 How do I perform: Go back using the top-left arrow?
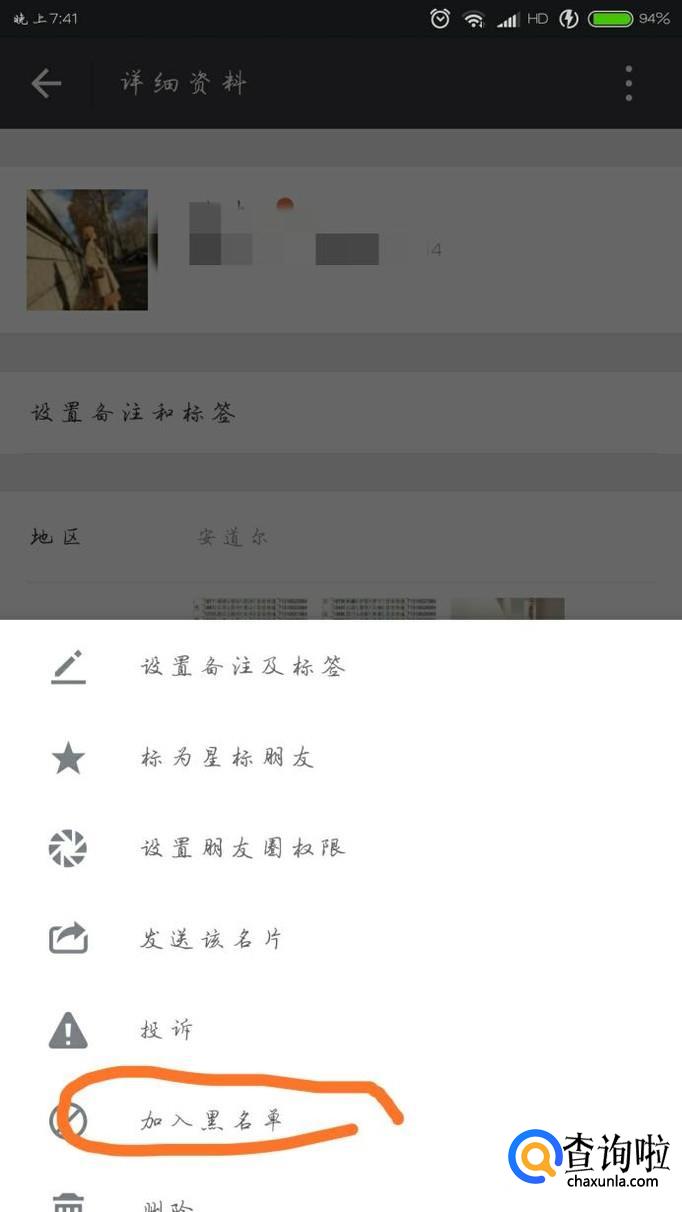click(x=46, y=83)
